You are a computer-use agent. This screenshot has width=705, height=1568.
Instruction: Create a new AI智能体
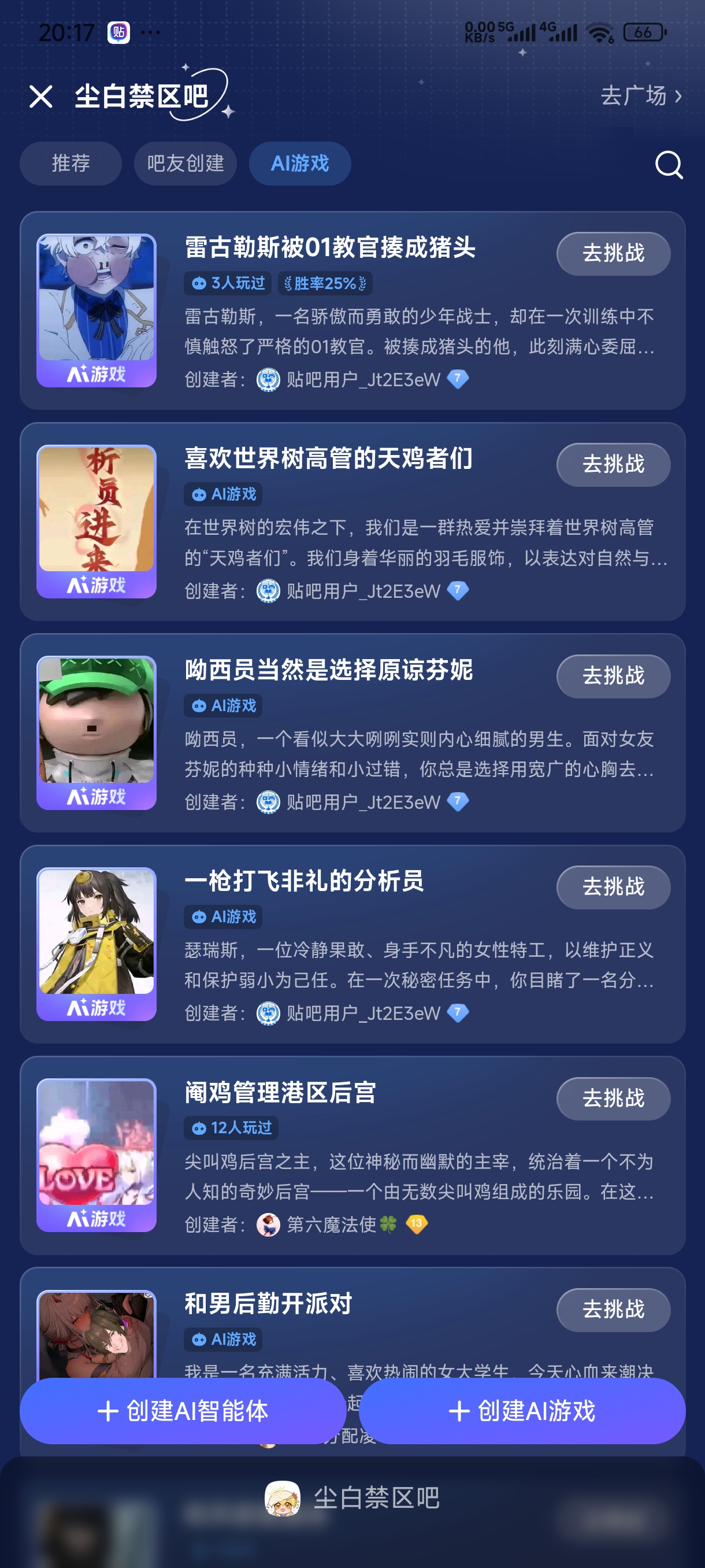tap(183, 1410)
